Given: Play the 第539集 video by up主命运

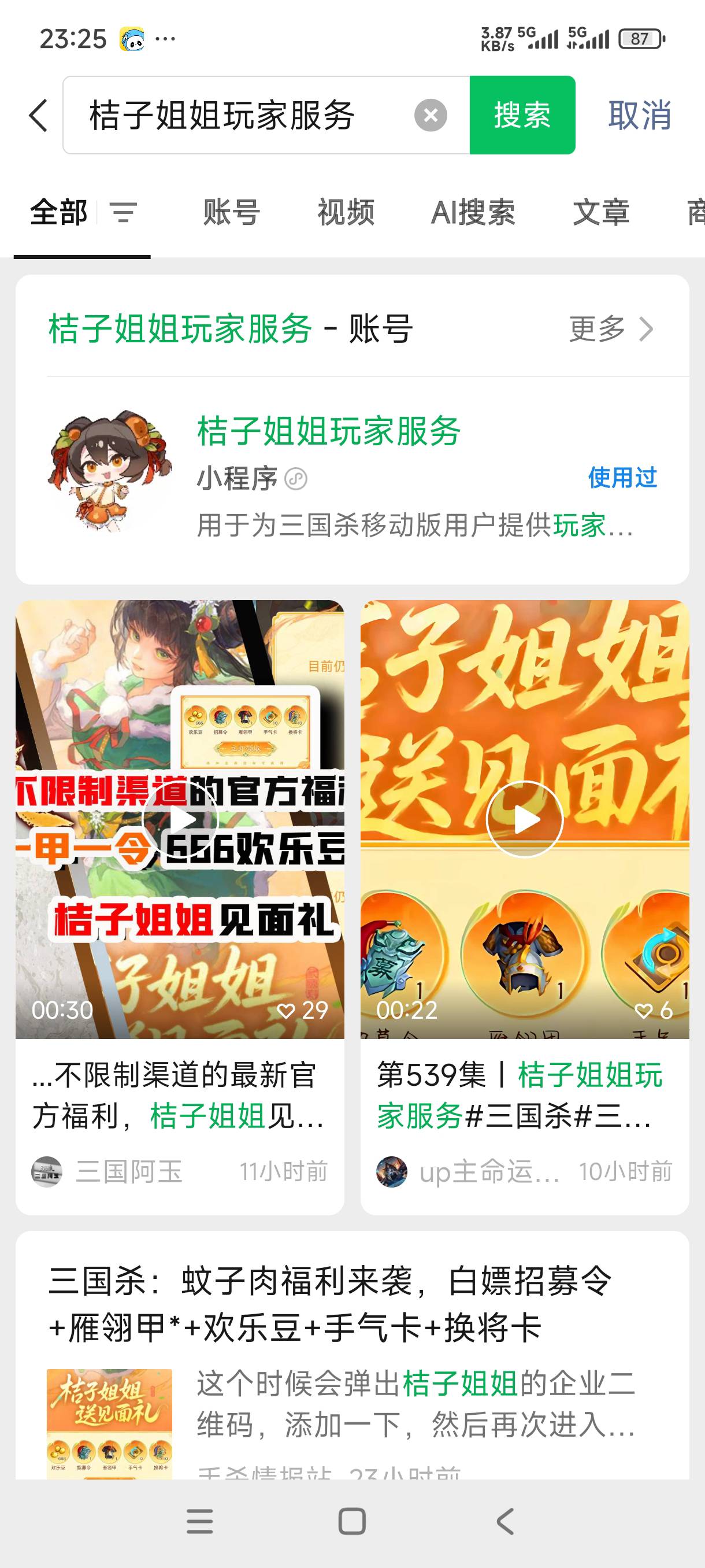Looking at the screenshot, I should 524,819.
